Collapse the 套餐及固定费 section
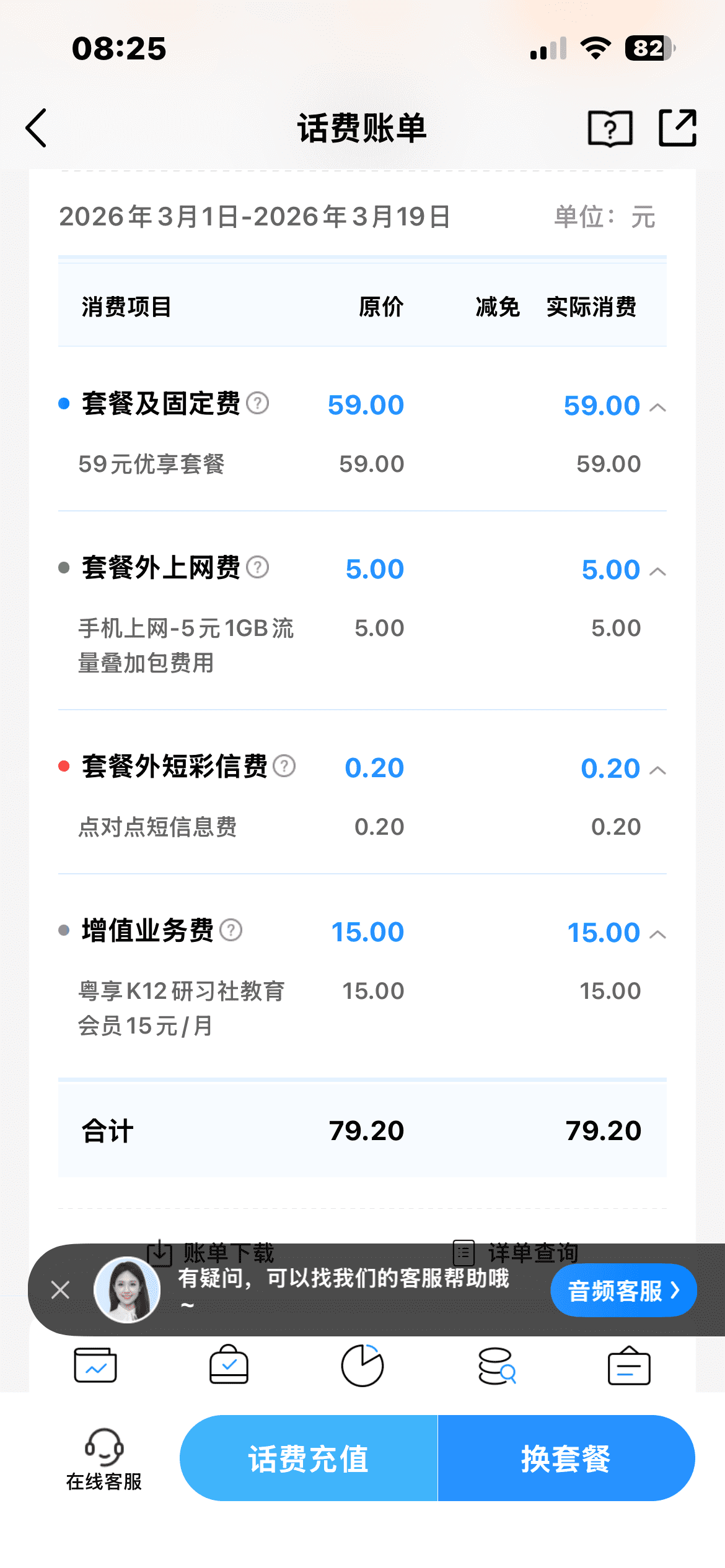725x1568 pixels. [657, 407]
